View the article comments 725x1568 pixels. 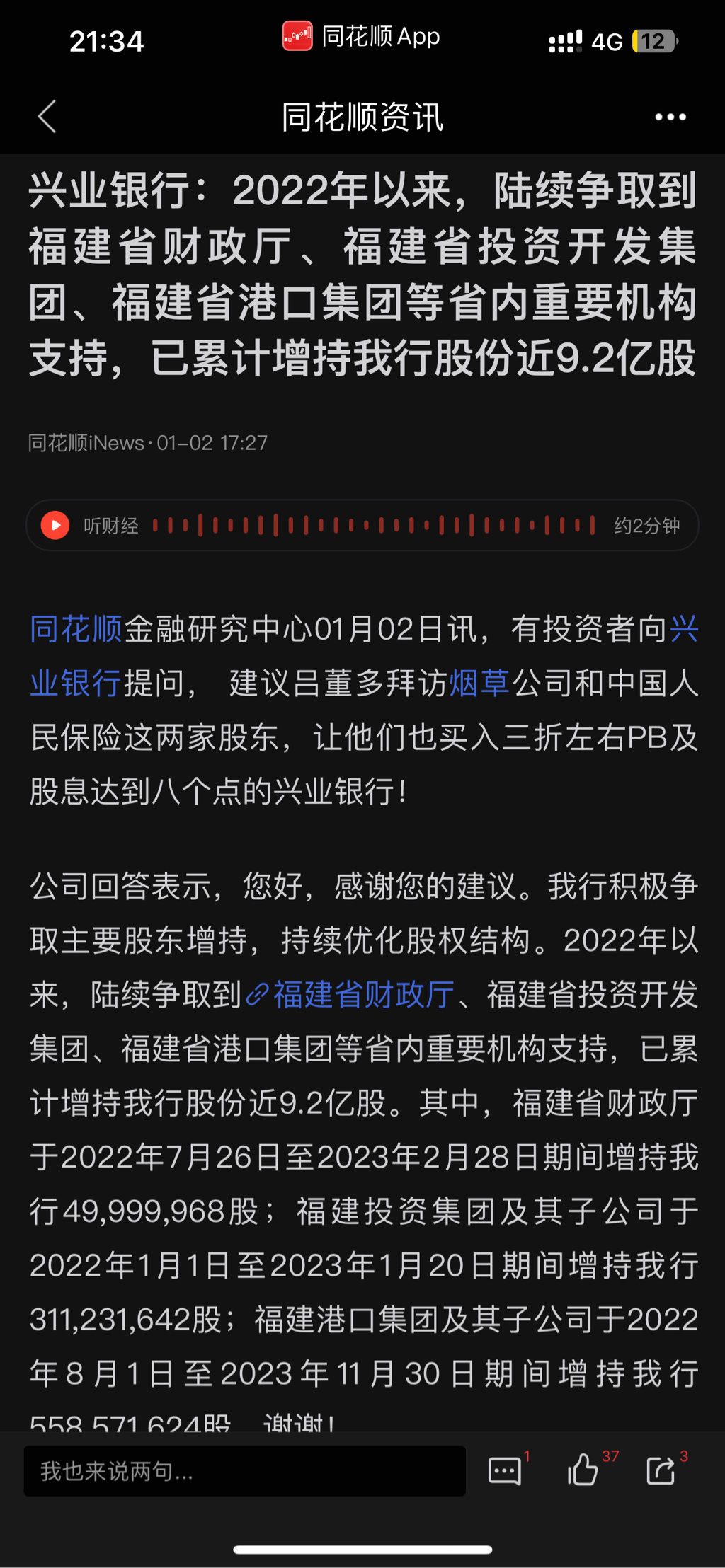click(x=506, y=1470)
